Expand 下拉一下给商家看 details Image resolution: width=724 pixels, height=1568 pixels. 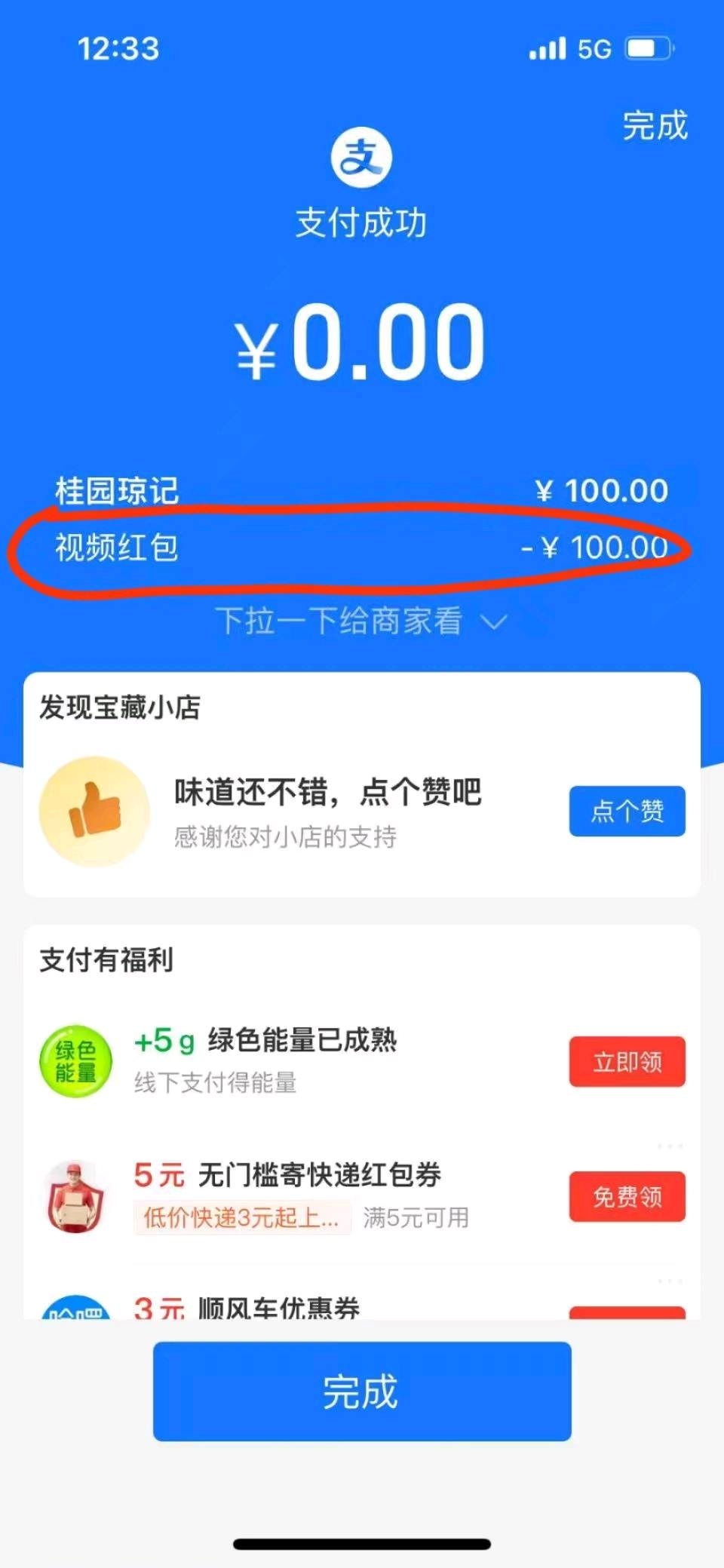pos(361,621)
